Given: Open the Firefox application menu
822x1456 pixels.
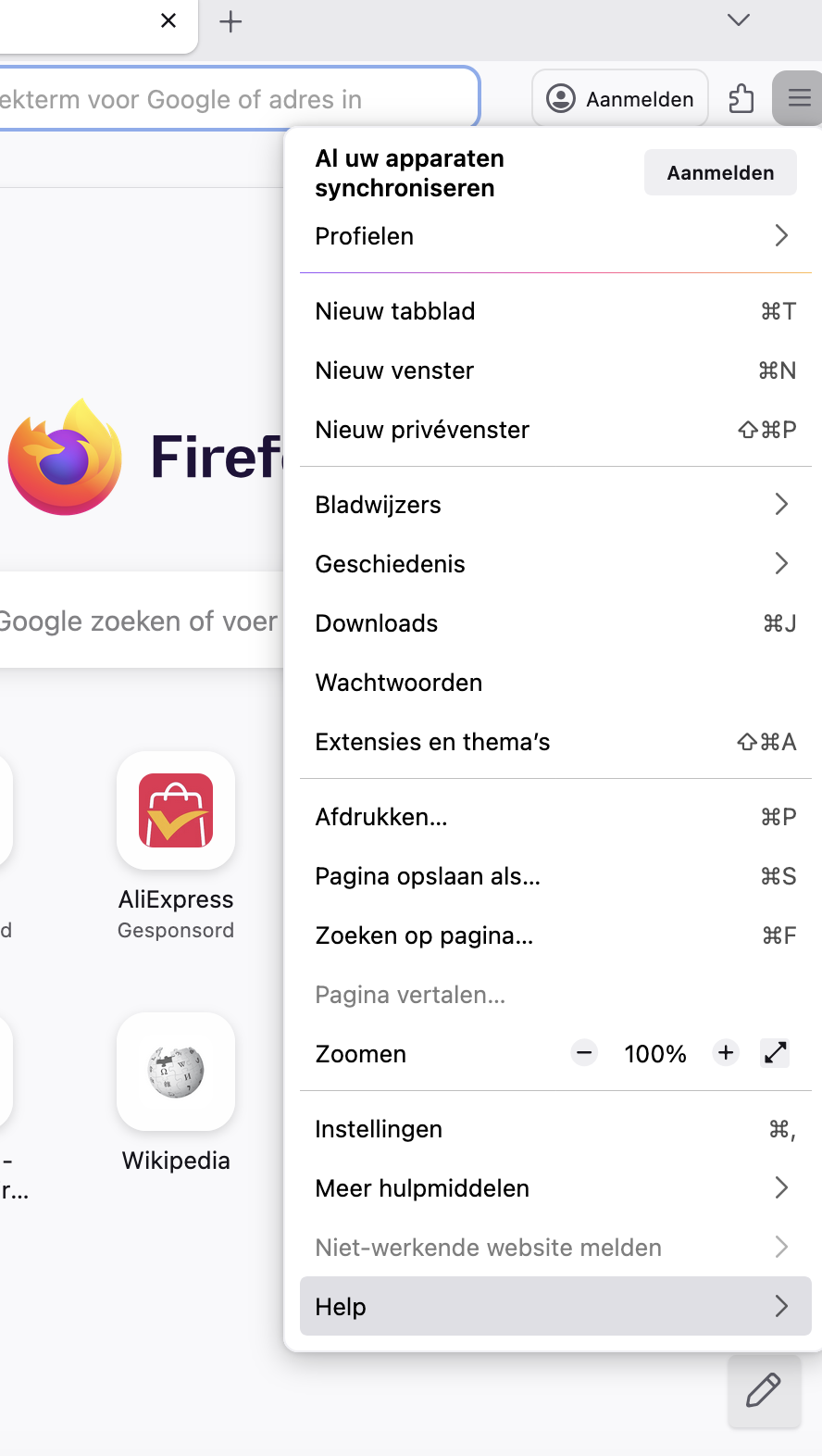Looking at the screenshot, I should [796, 97].
